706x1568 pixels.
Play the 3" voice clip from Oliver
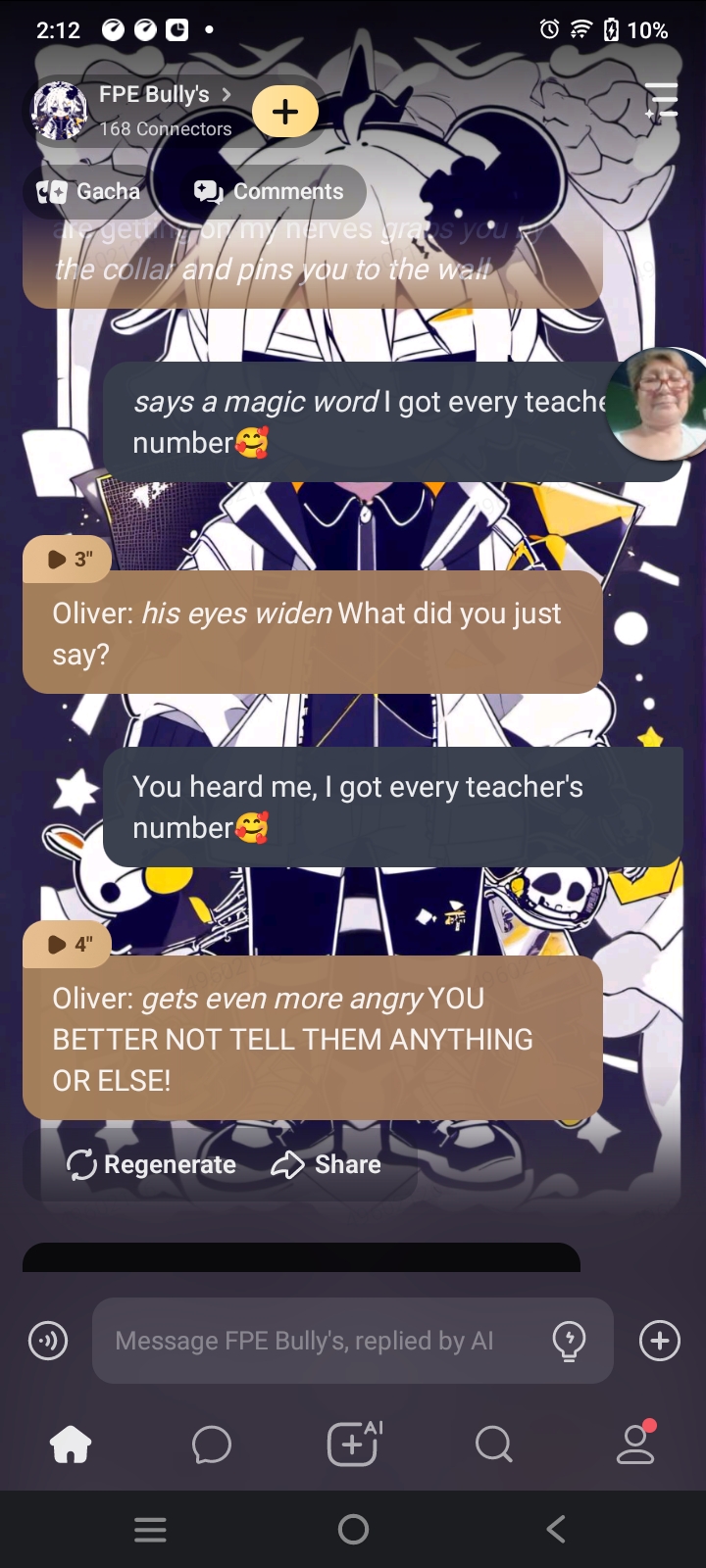pos(68,559)
